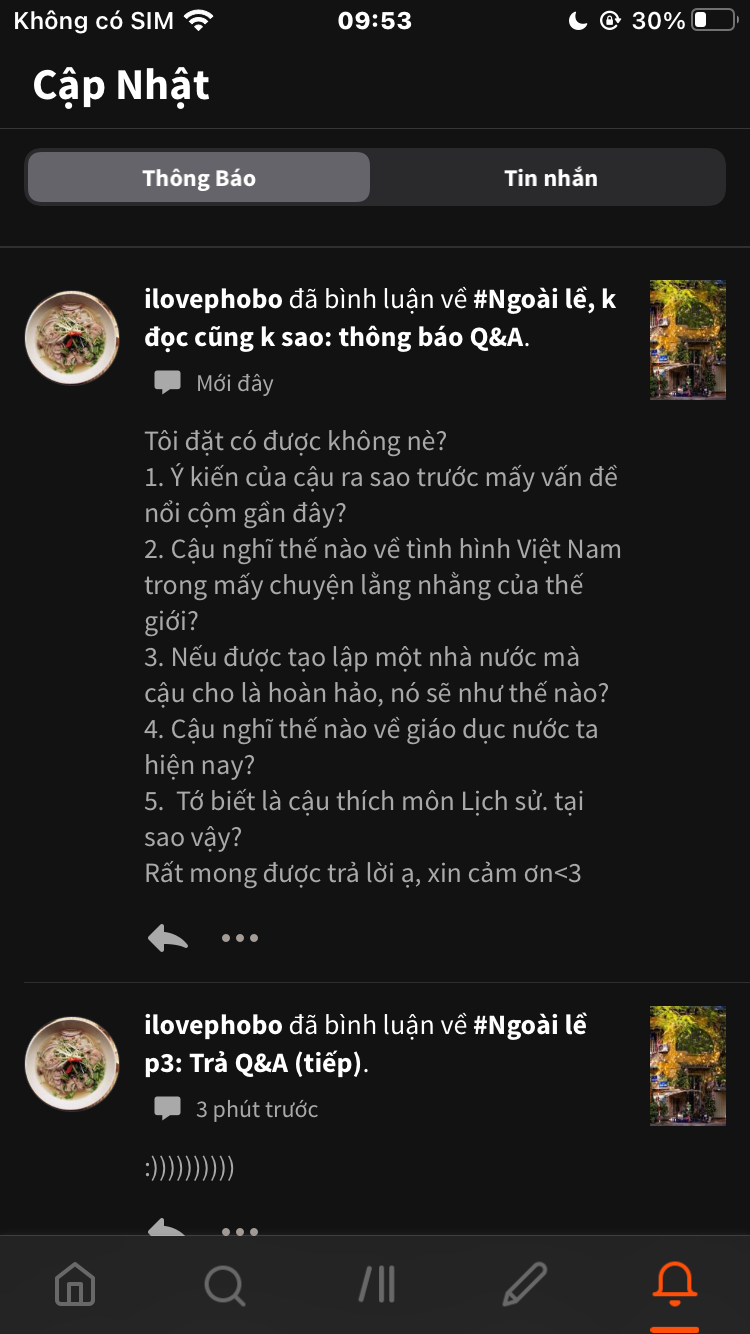Tap the notifications bell tab
The width and height of the screenshot is (750, 1334).
pyautogui.click(x=674, y=1284)
